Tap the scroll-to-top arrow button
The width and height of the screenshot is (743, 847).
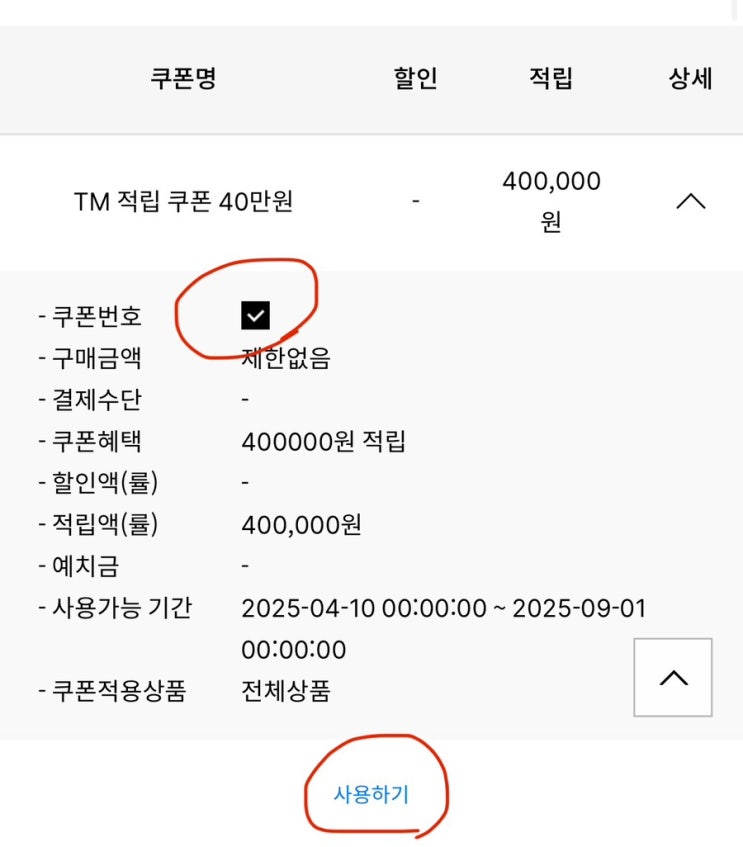click(673, 677)
